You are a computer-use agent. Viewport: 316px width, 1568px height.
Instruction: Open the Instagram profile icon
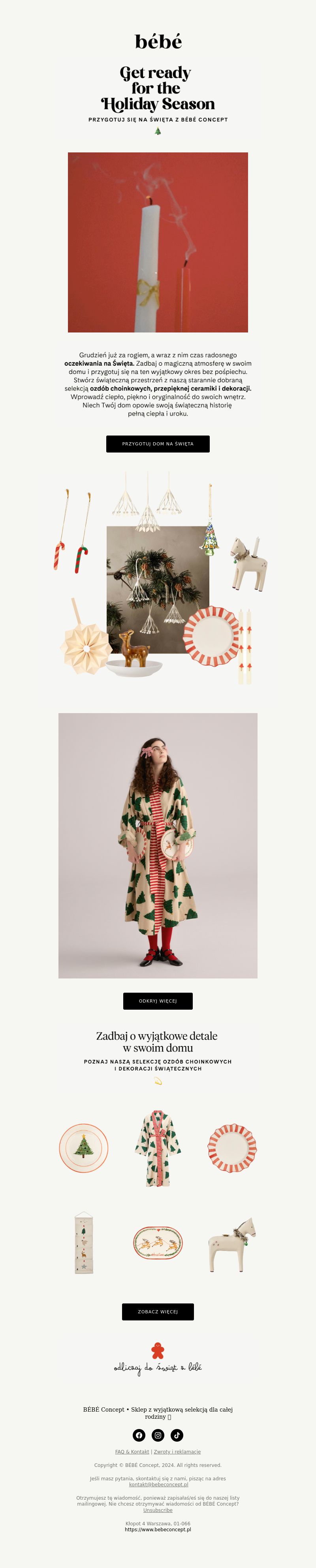158,1435
